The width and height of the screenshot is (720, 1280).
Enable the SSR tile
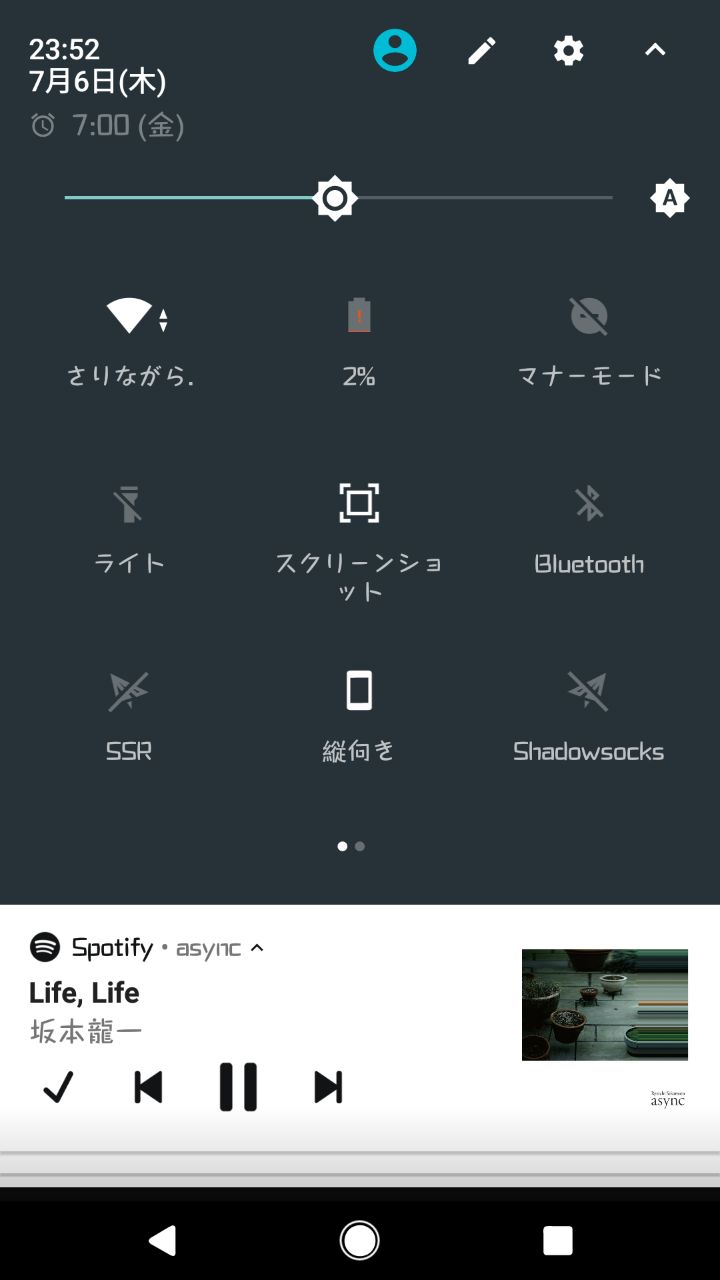coord(129,691)
